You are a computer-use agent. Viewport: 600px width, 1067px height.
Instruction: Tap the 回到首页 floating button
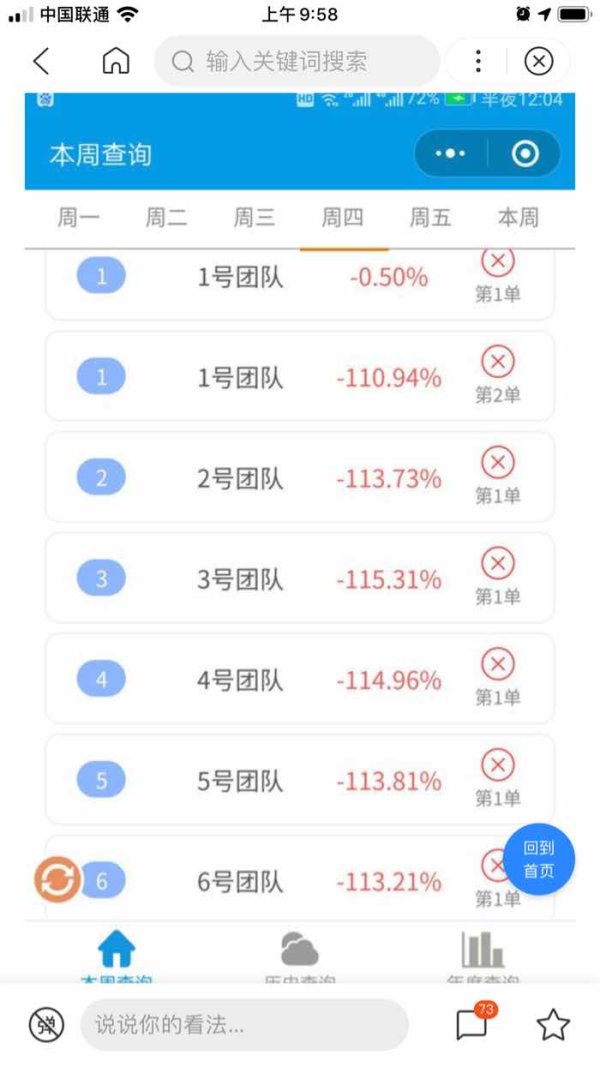coord(539,859)
